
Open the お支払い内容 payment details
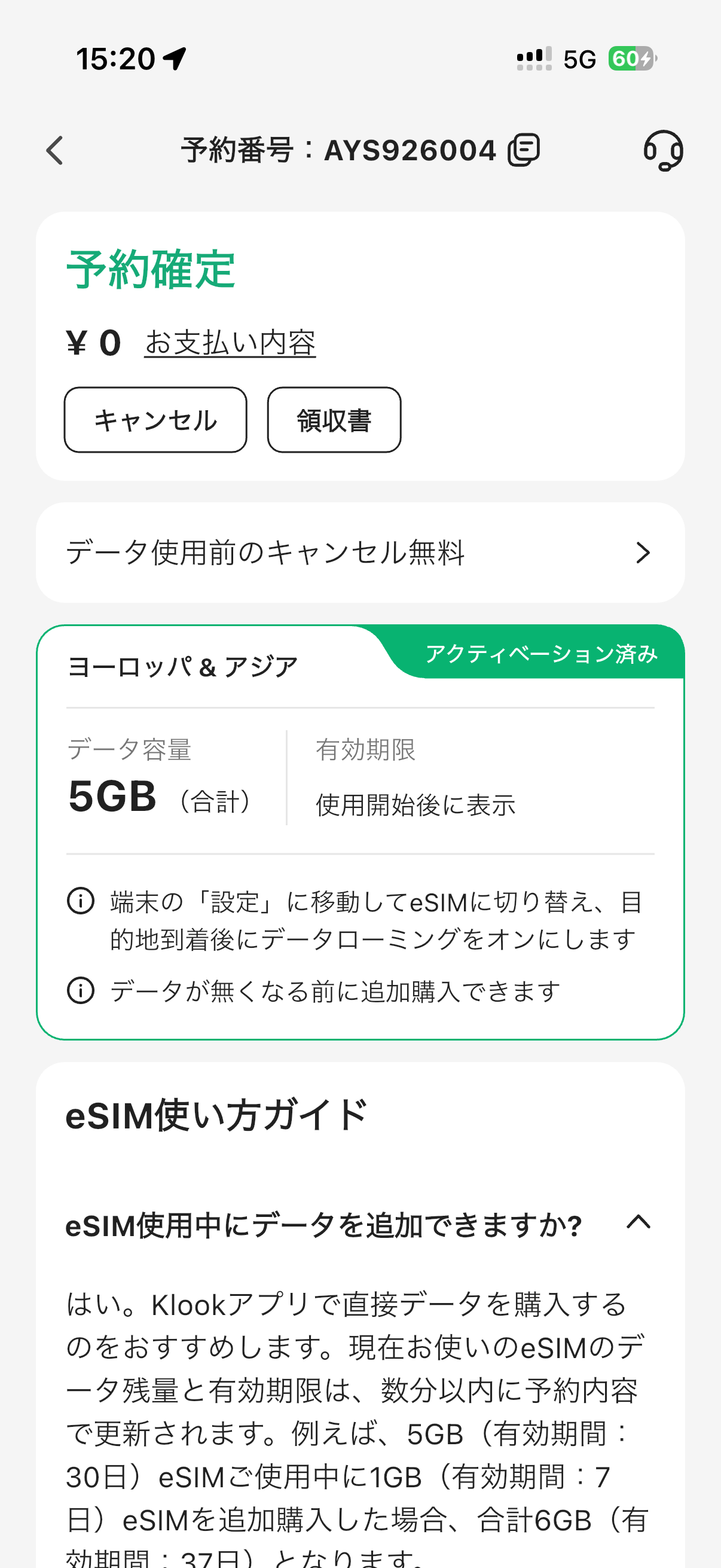pyautogui.click(x=230, y=343)
